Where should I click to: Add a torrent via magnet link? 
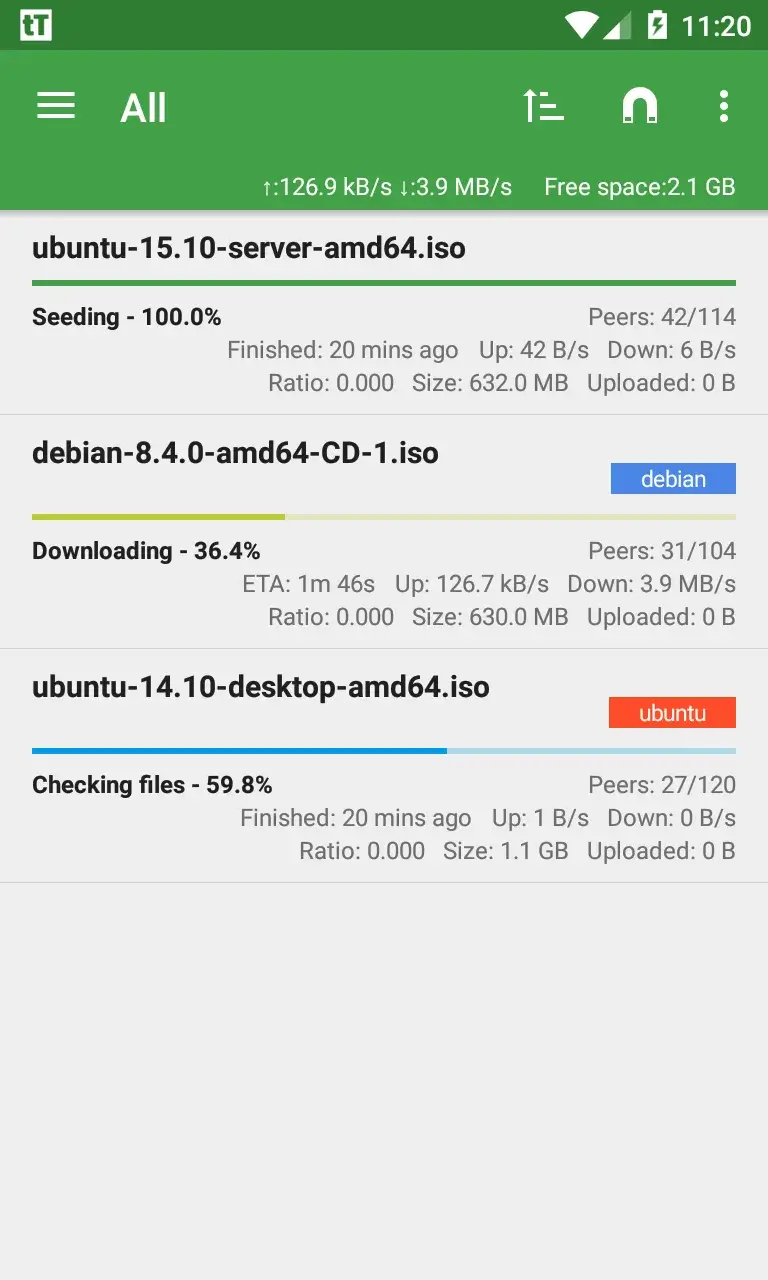tap(639, 106)
